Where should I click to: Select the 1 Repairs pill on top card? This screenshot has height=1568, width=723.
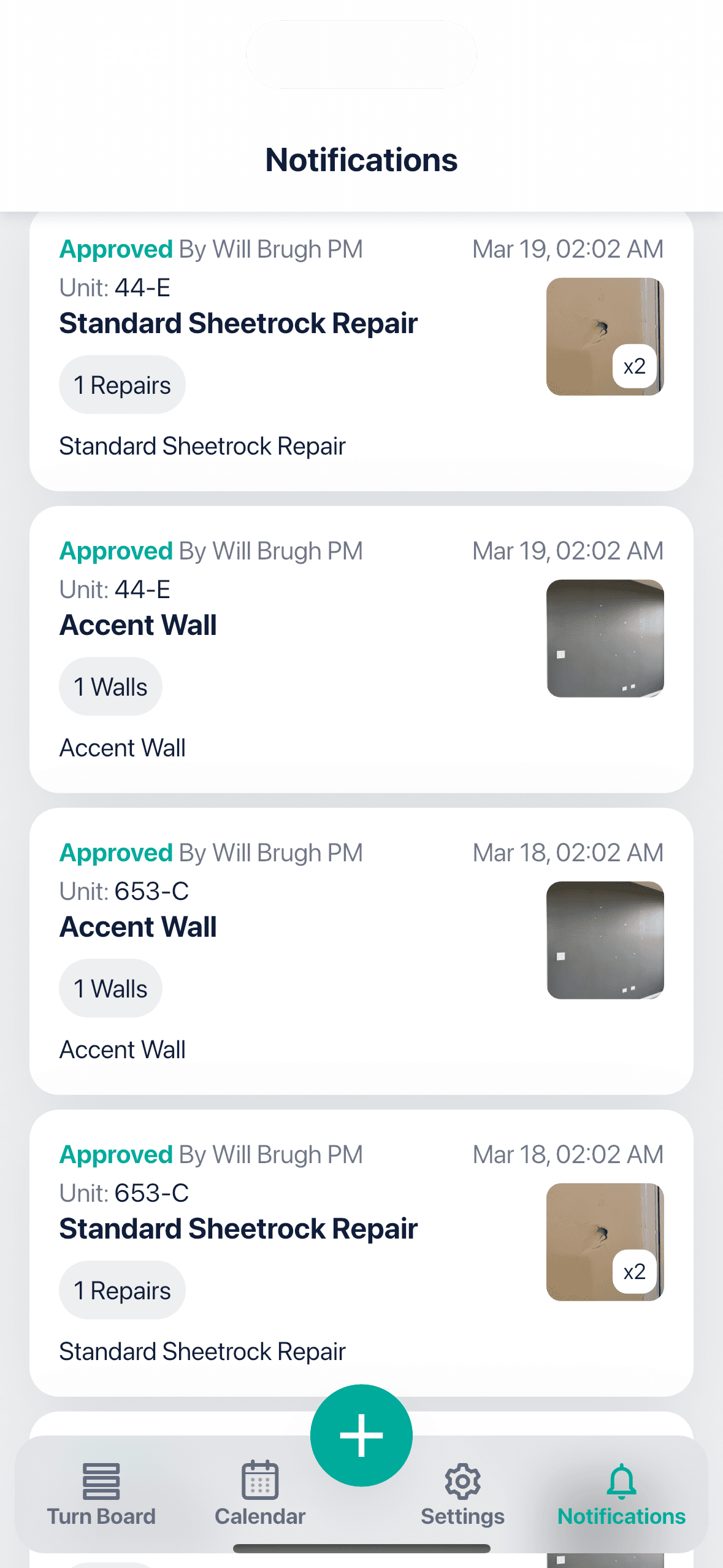(121, 384)
